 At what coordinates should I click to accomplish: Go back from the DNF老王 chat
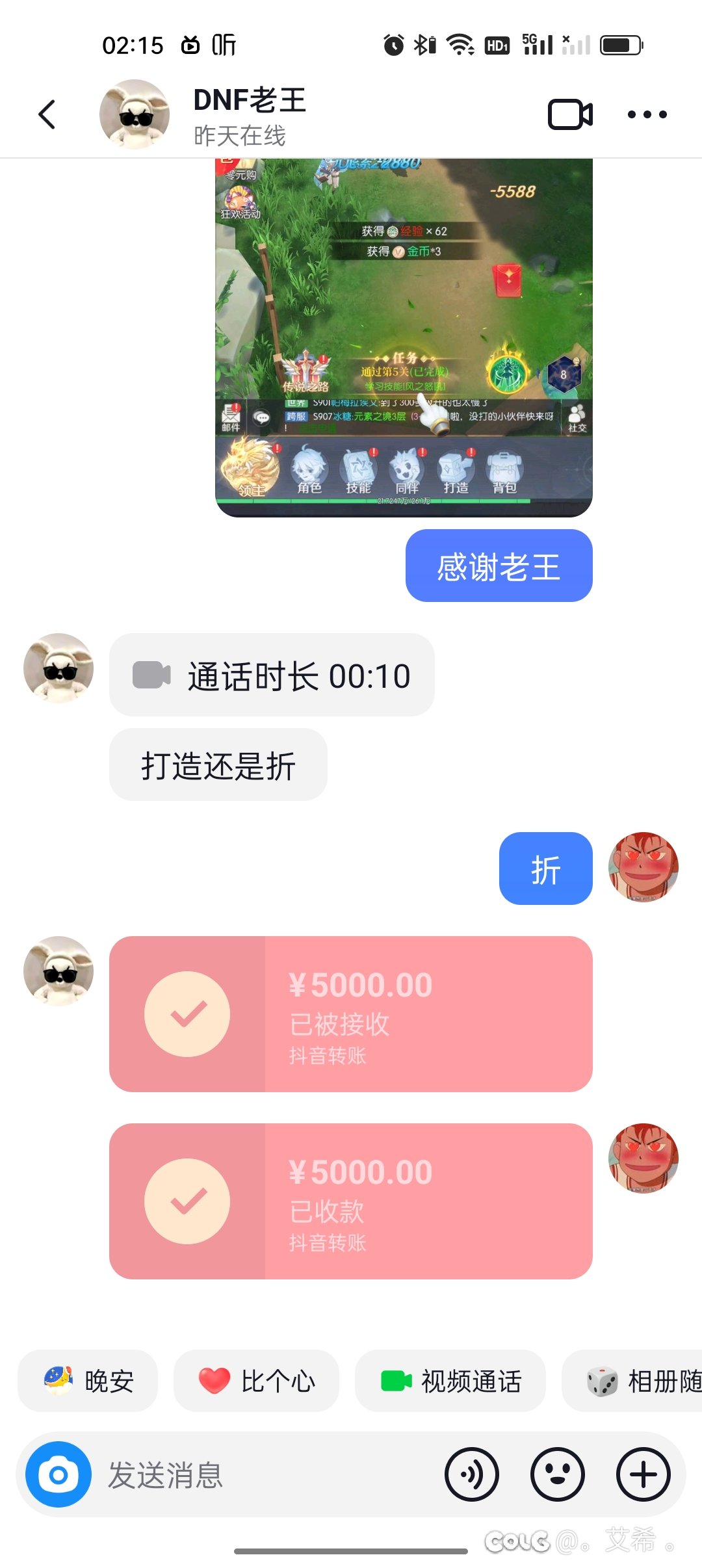[x=47, y=114]
